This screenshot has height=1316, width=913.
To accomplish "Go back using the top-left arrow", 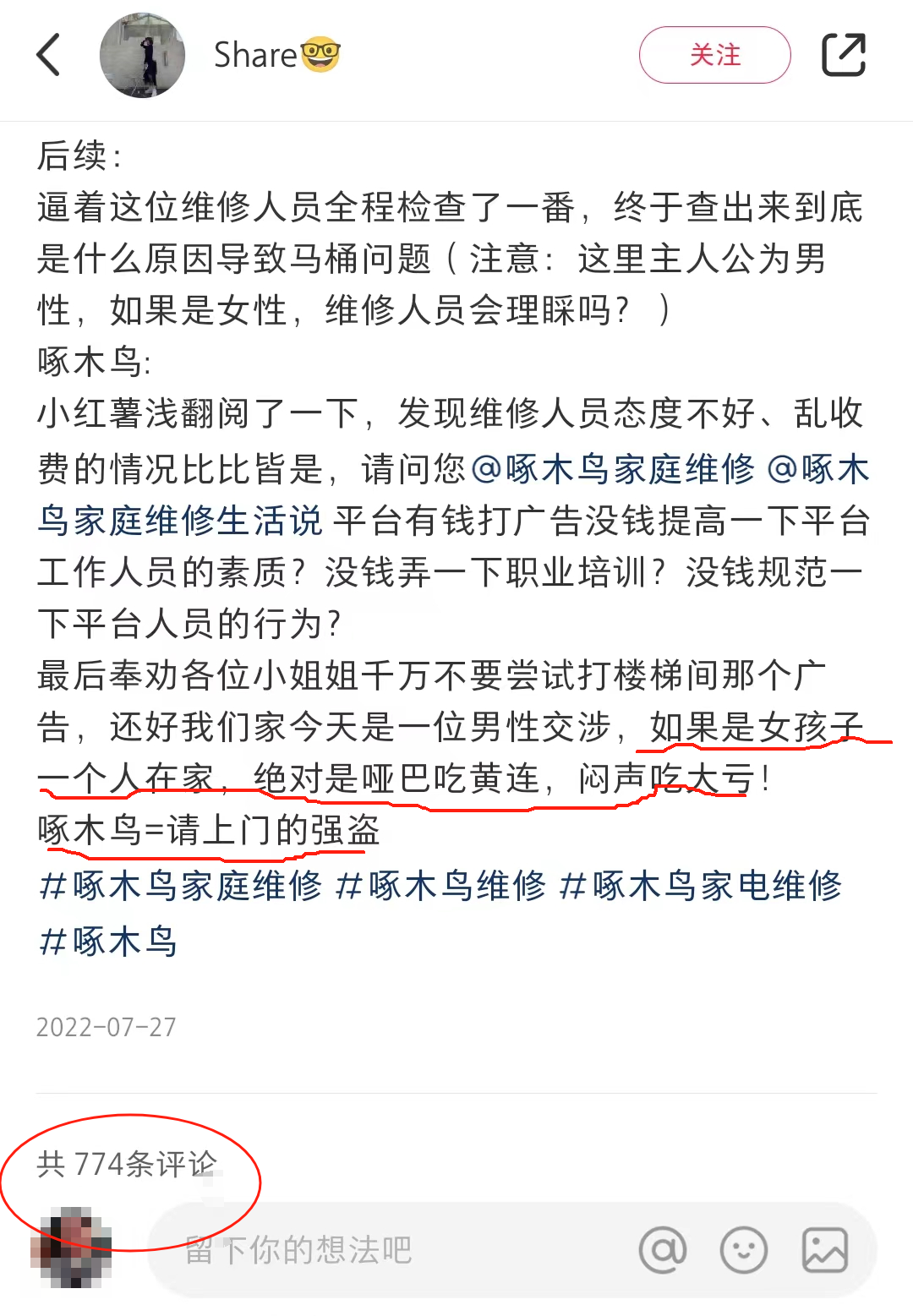I will (x=49, y=55).
